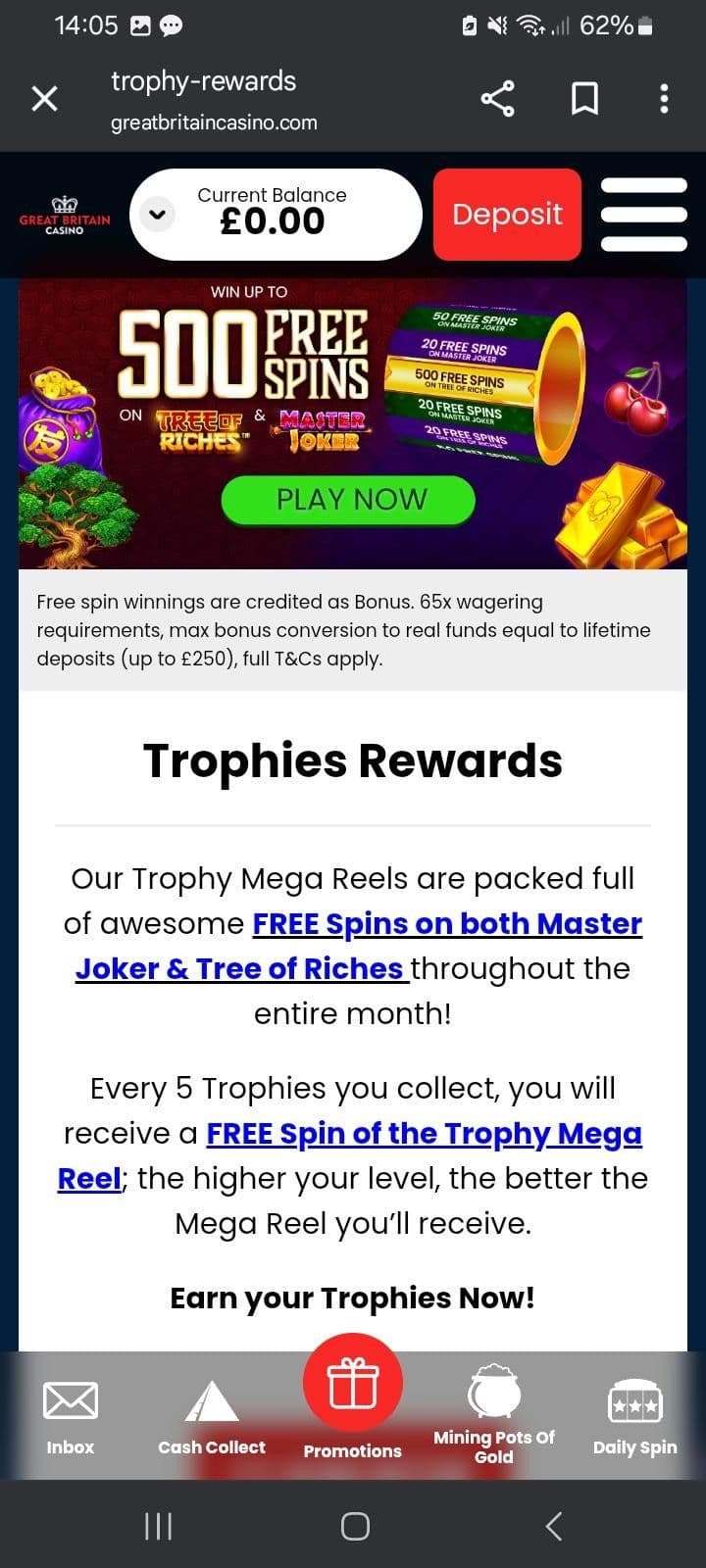Go back with system back button

tap(553, 1526)
